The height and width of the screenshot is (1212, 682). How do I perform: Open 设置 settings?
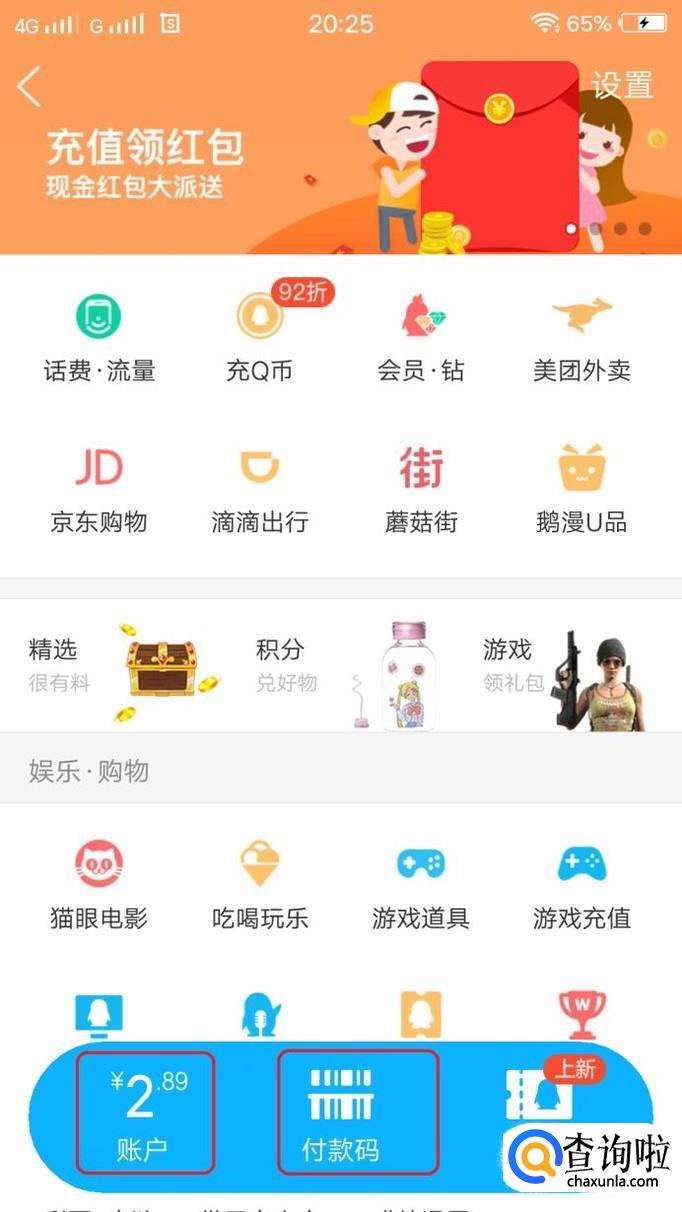622,86
